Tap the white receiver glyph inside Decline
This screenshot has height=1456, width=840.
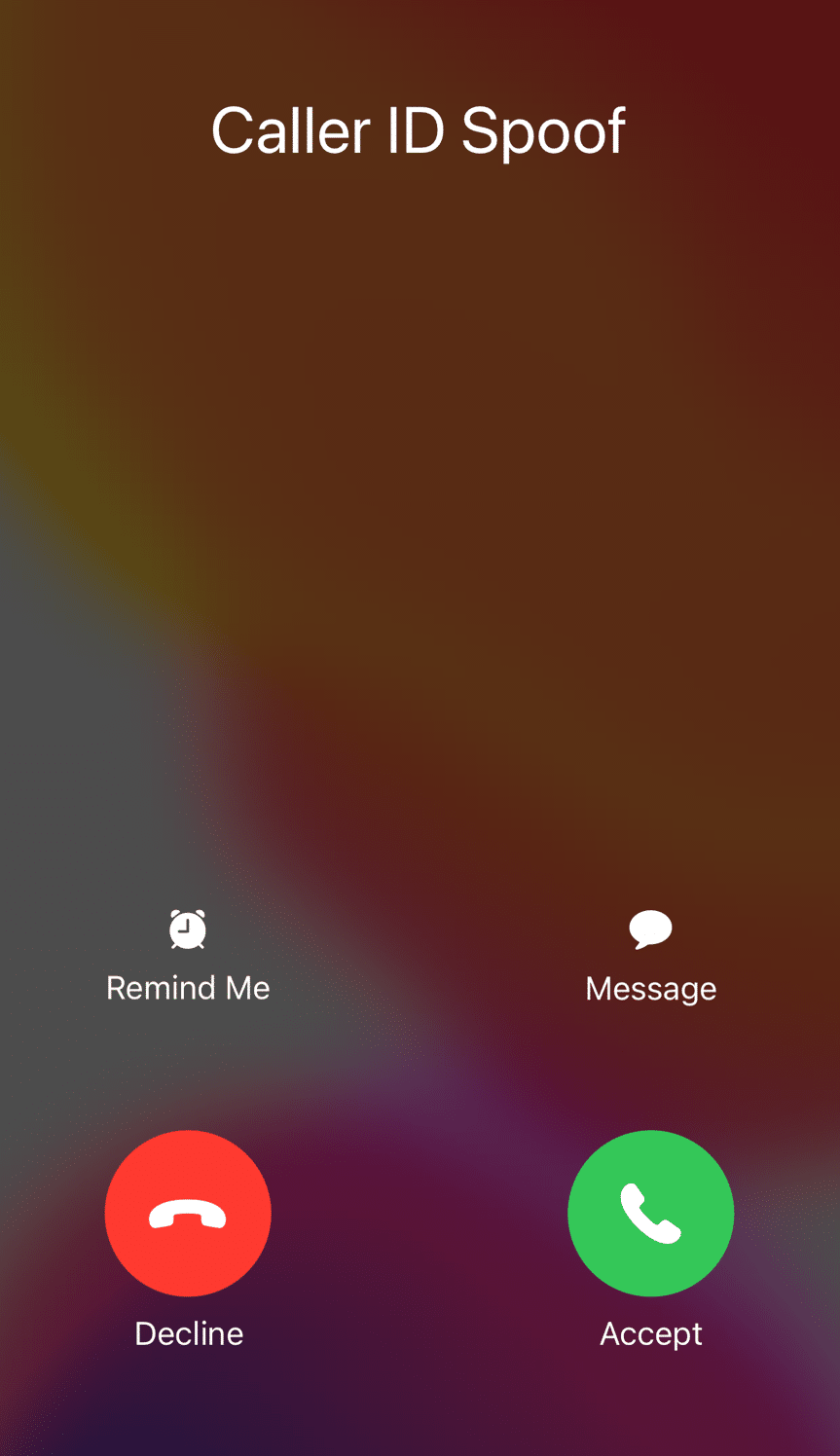point(188,1213)
